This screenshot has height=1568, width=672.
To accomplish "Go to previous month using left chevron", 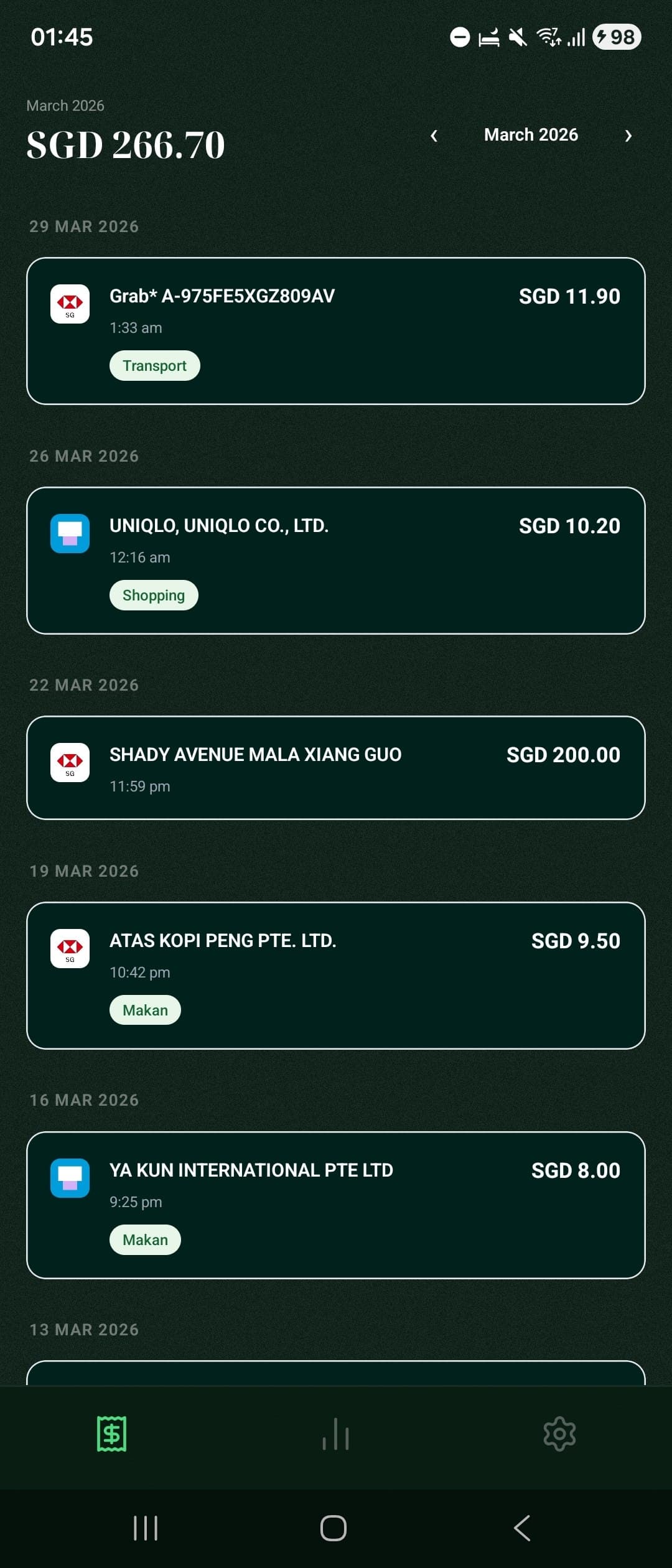I will (434, 135).
